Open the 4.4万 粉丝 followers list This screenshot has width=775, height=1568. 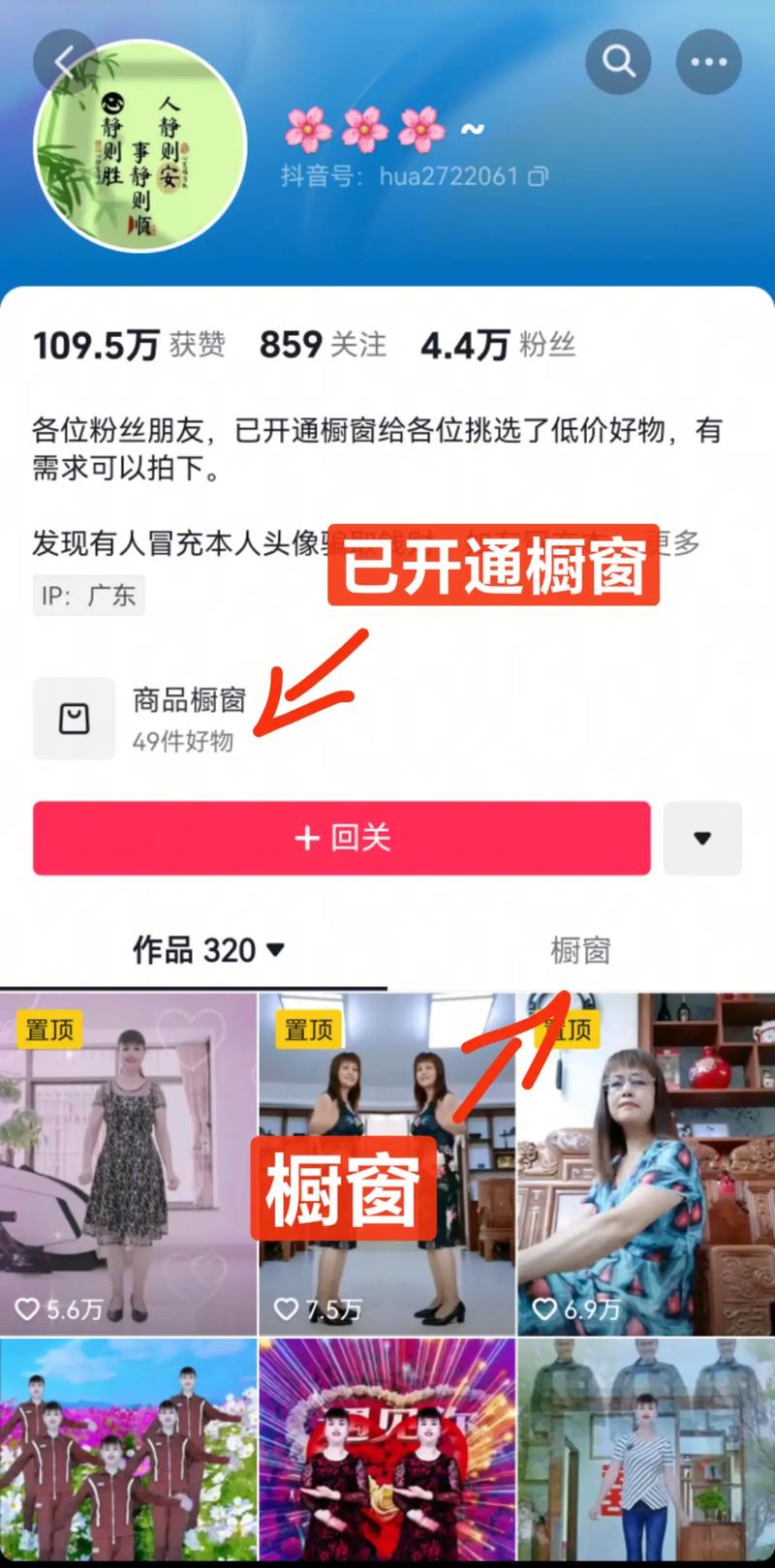498,345
